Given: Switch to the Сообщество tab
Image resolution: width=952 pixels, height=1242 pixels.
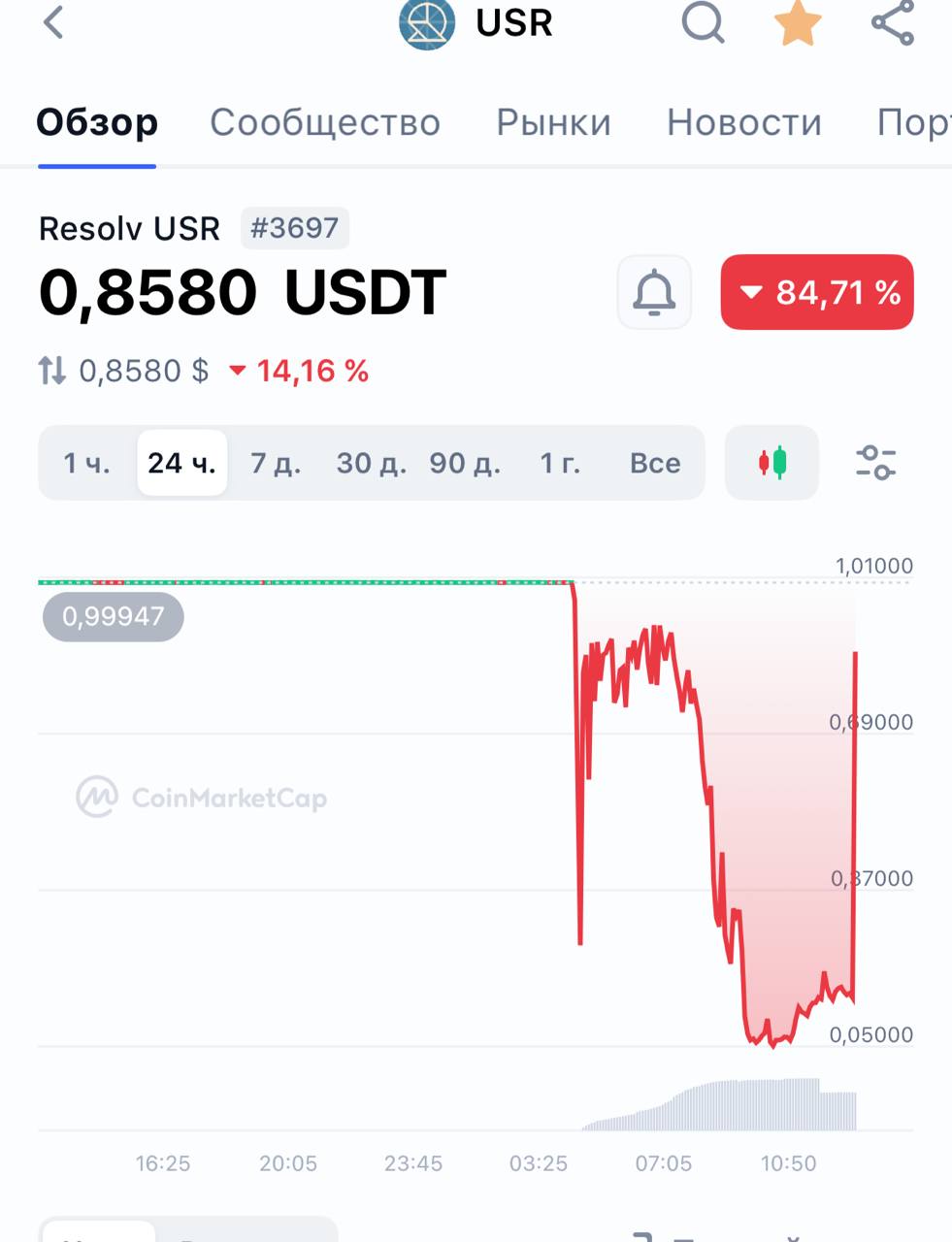Looking at the screenshot, I should [x=325, y=122].
